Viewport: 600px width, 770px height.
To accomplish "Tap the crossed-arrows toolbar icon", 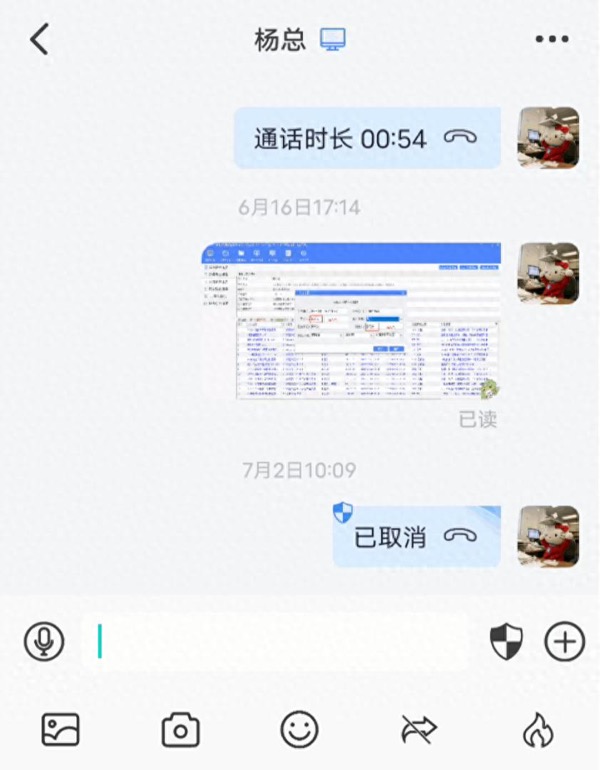I will (419, 730).
